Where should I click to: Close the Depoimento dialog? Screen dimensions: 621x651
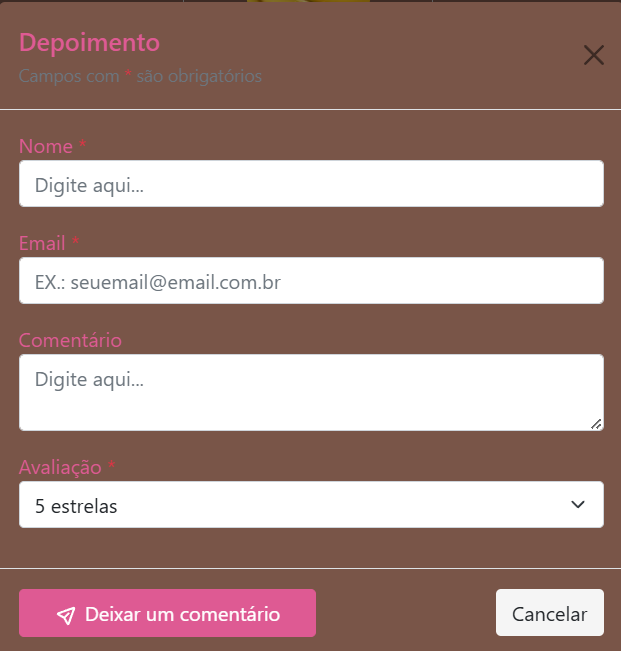(593, 55)
